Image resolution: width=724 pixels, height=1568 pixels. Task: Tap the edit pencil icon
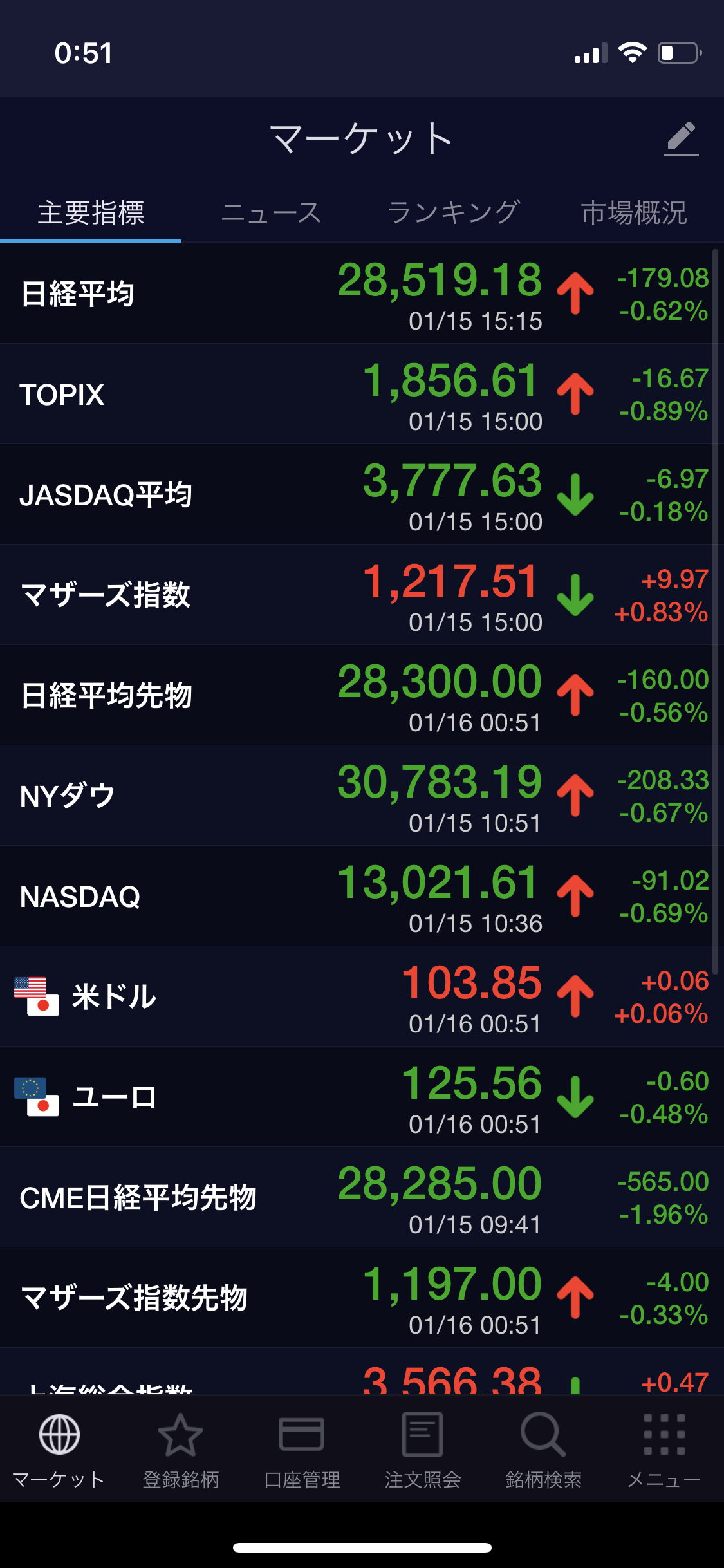point(681,138)
